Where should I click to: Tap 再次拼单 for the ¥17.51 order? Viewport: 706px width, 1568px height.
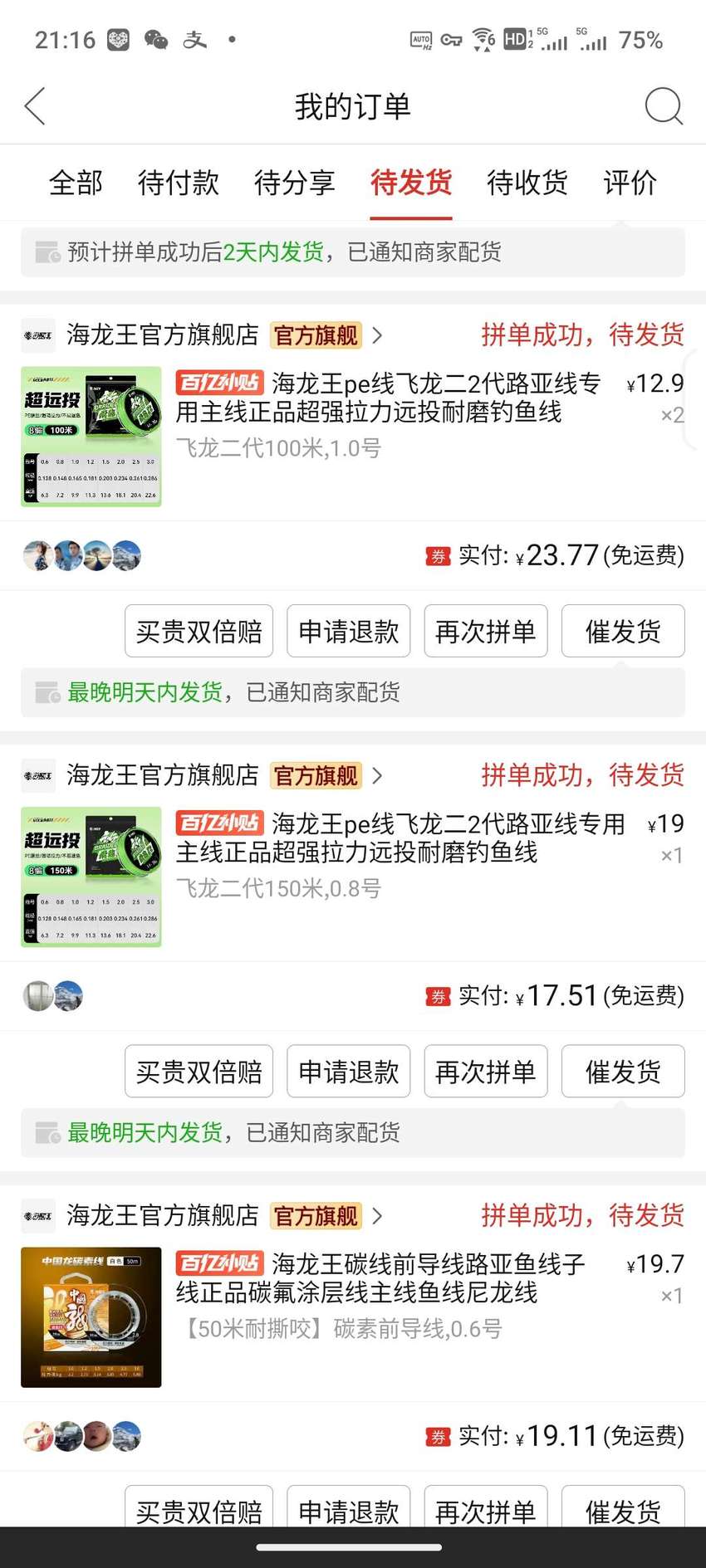[x=486, y=1071]
